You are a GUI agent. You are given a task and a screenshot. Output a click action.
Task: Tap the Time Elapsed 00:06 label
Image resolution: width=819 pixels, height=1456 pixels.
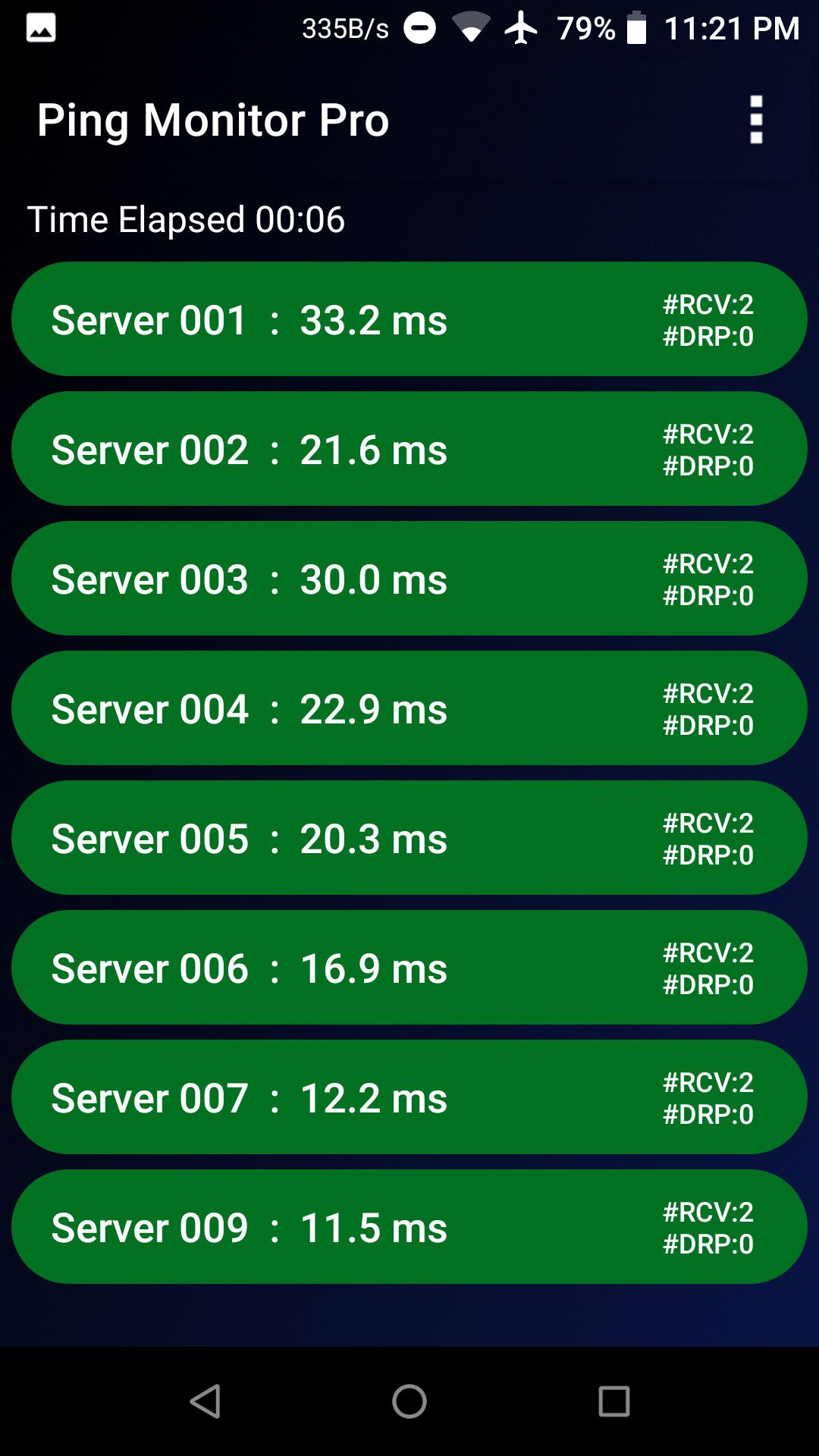pos(186,219)
